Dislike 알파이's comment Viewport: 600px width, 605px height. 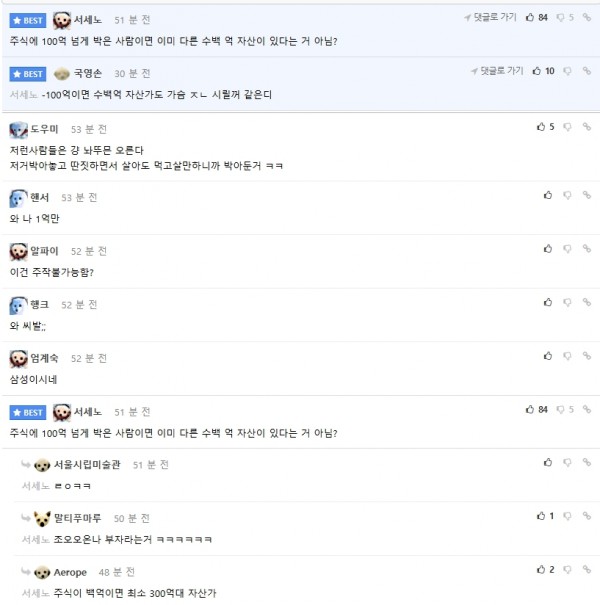567,249
